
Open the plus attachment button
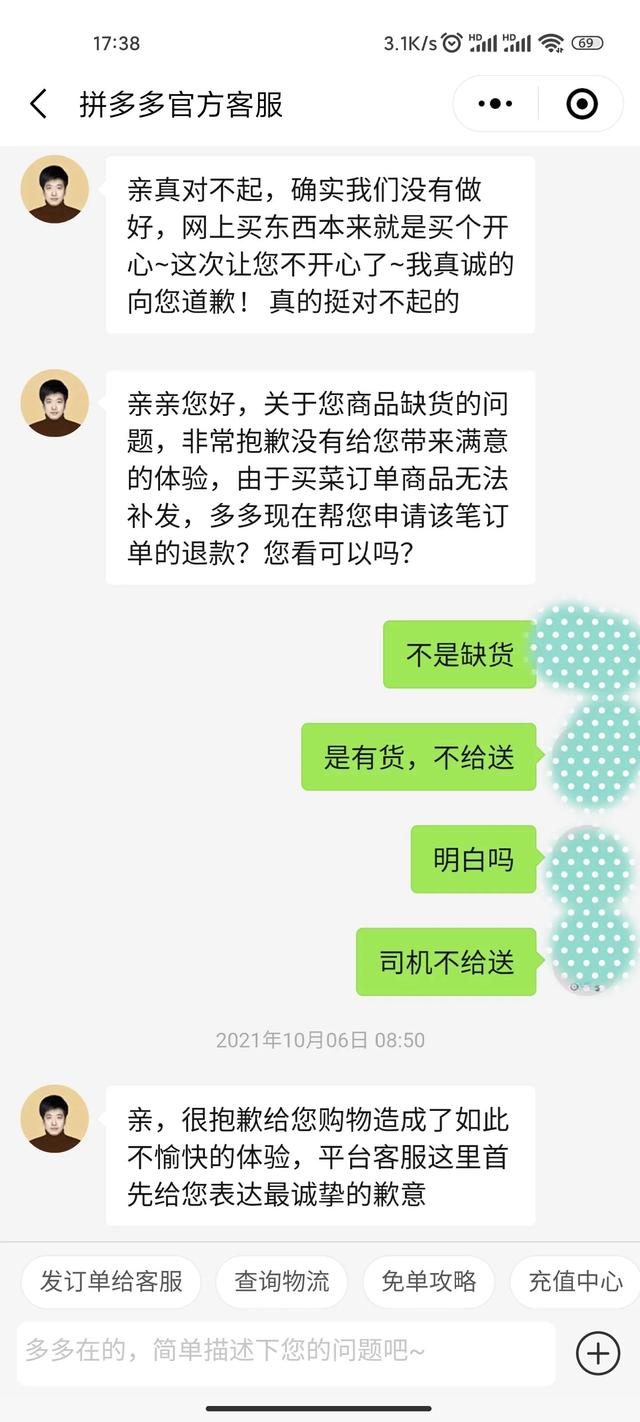597,1353
